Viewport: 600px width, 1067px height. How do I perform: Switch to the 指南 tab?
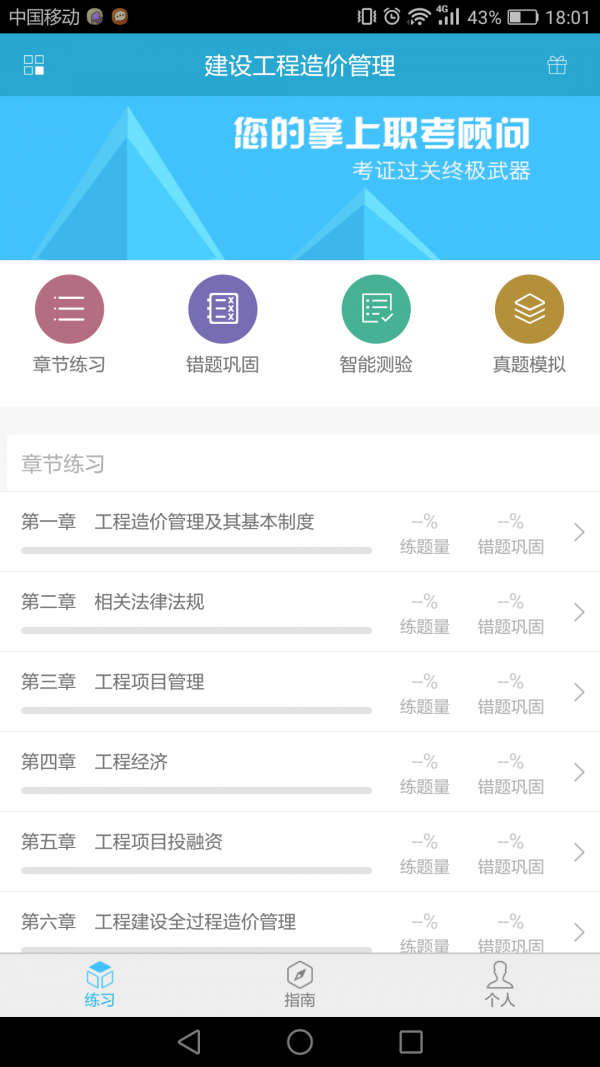300,984
